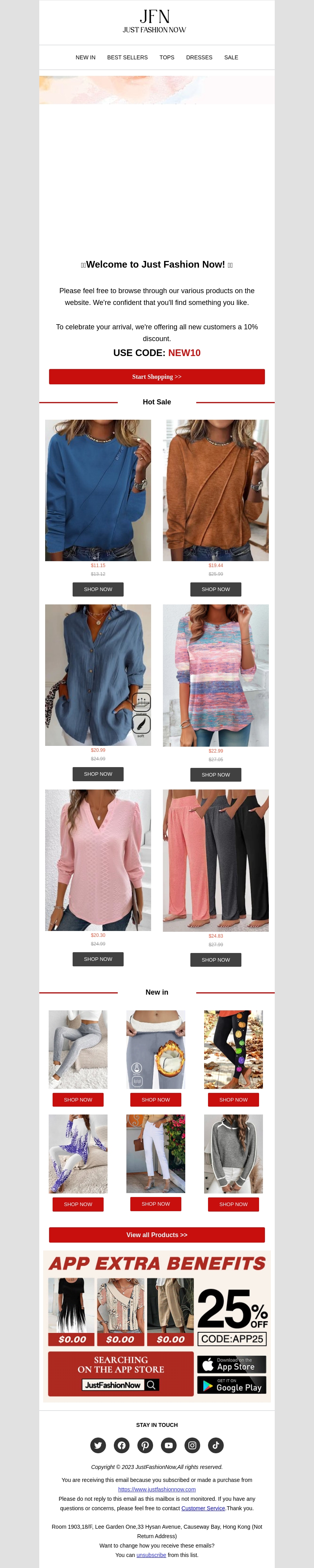The height and width of the screenshot is (1568, 314).
Task: Open the NEW IN category
Action: coord(85,57)
